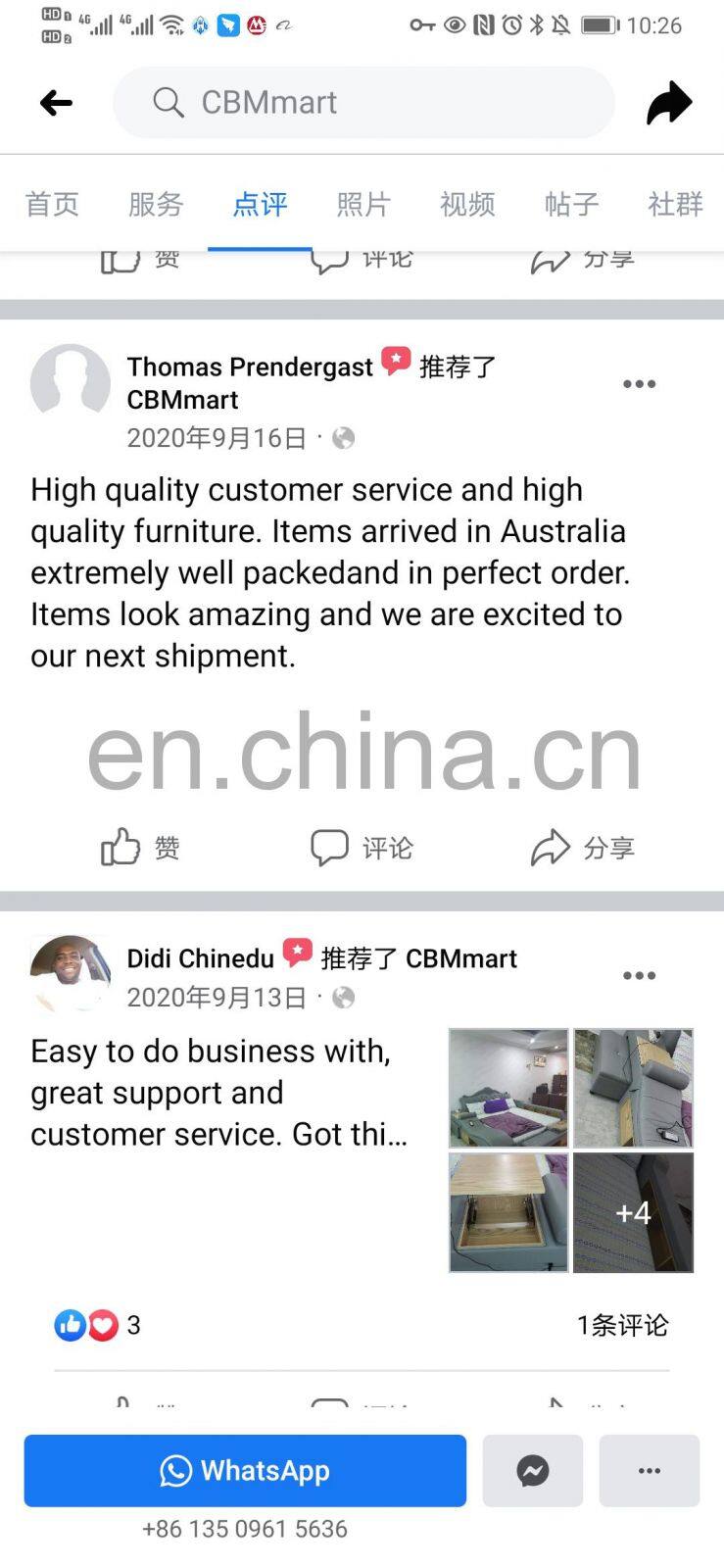Comment on Thomas Prendergast's review
This screenshot has height=1568, width=724.
362,848
